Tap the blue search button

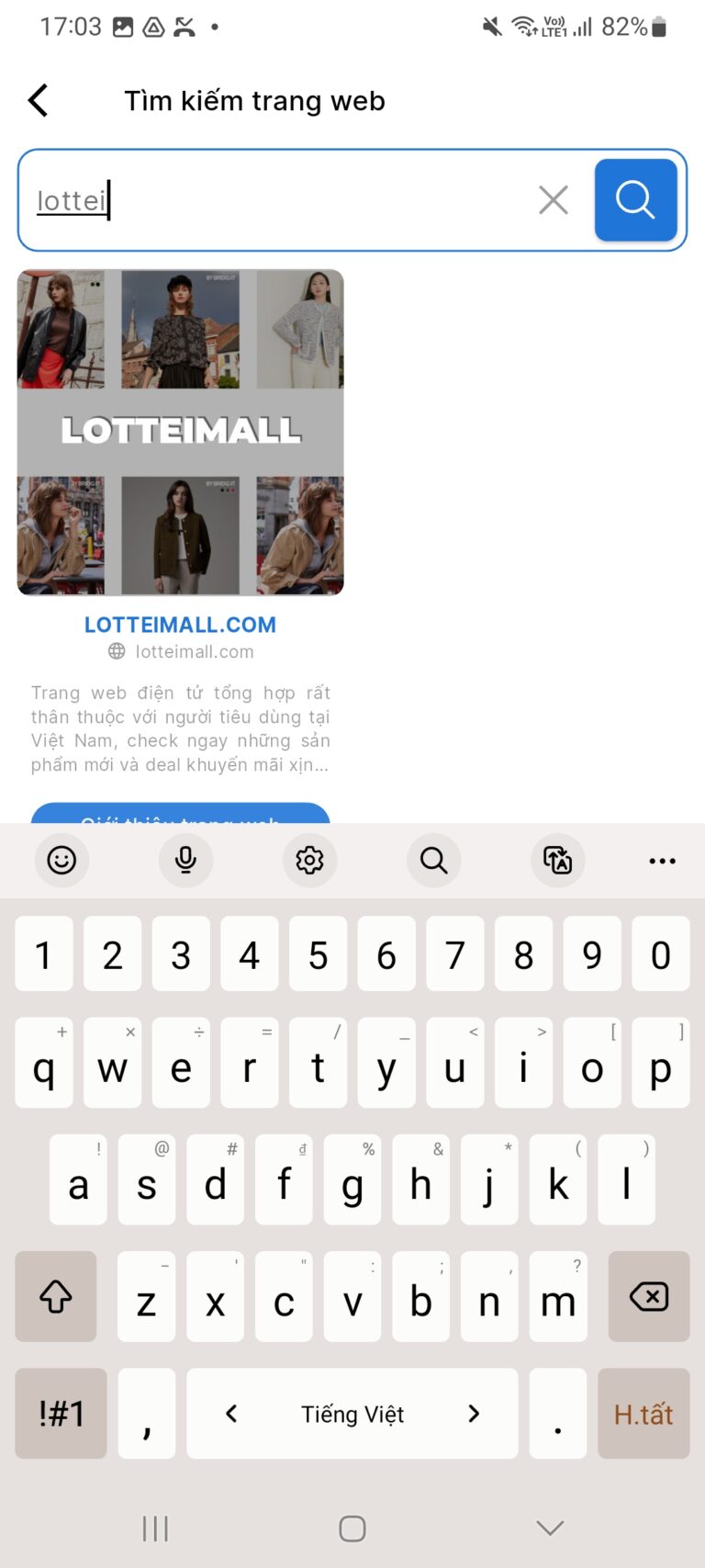(635, 199)
